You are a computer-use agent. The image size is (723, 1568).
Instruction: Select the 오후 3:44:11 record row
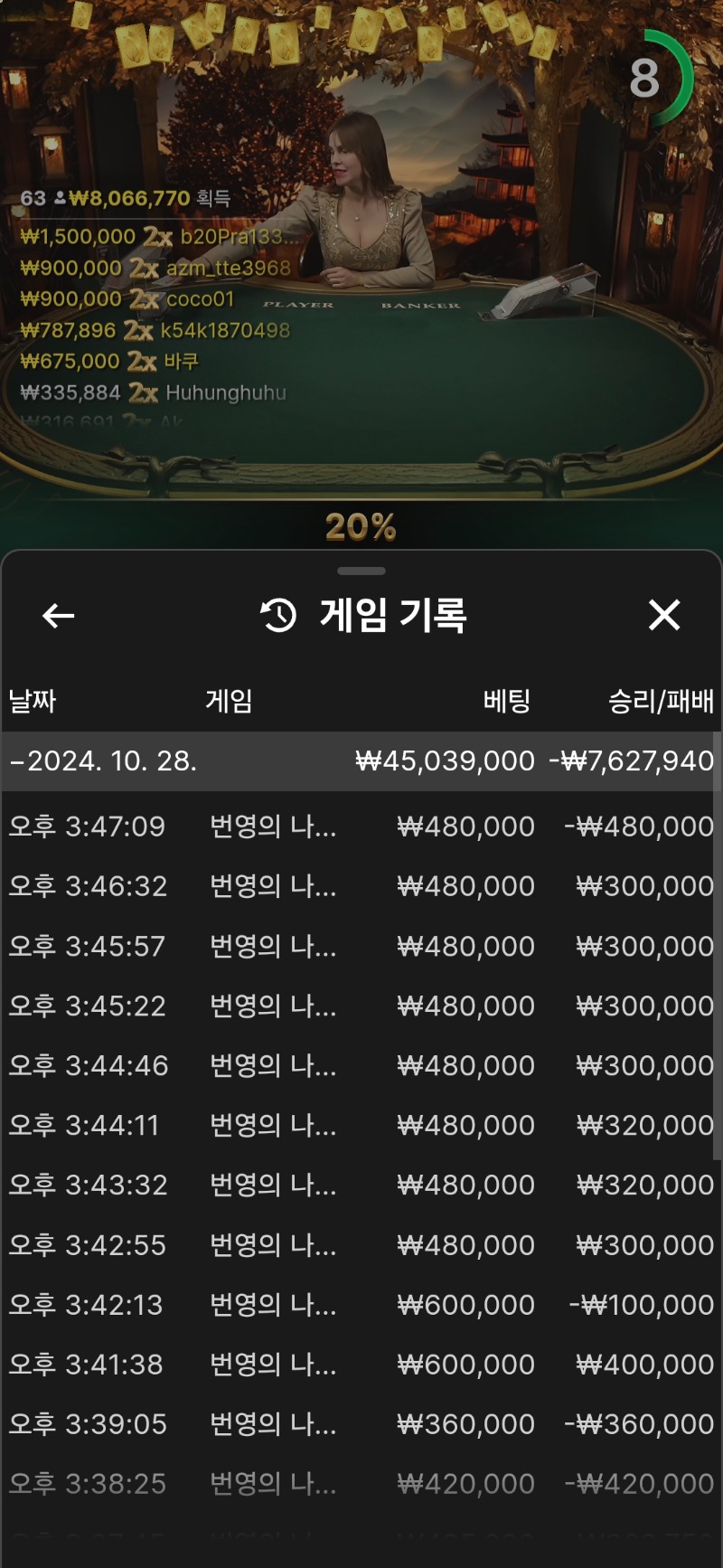361,1125
